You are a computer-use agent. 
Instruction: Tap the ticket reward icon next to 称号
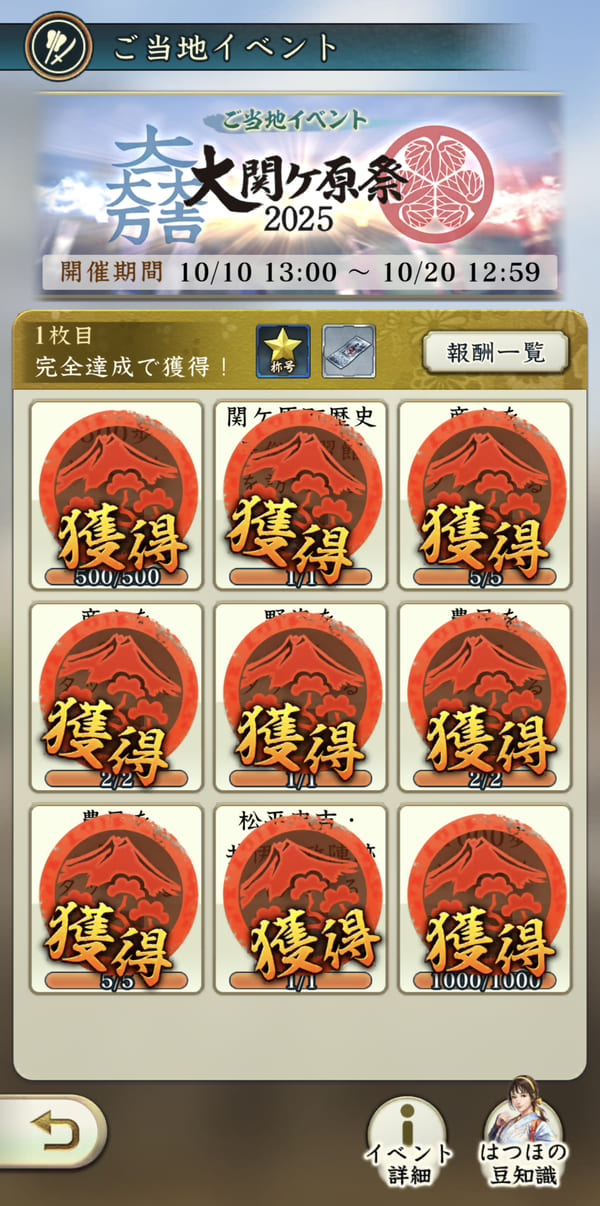[349, 351]
